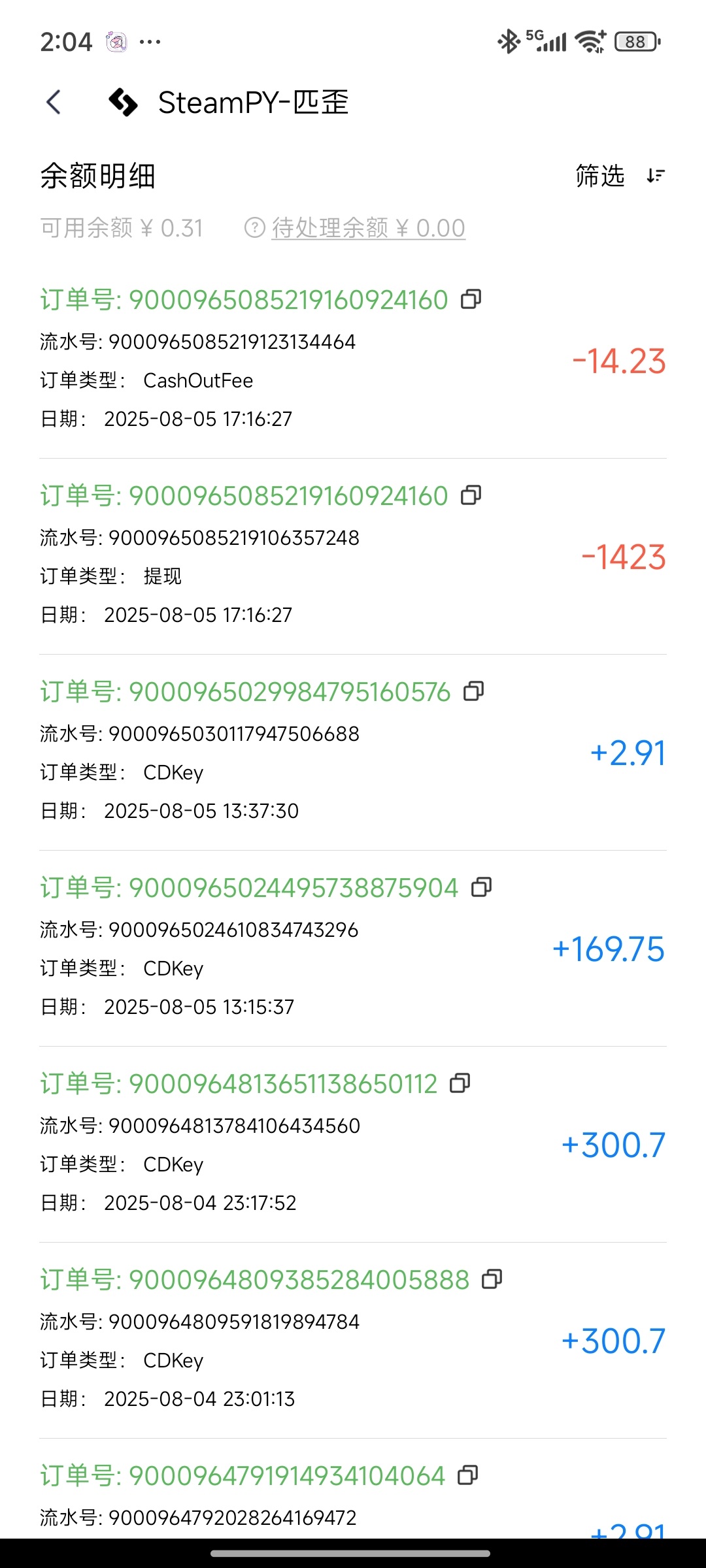Copy order number in the 提现 entry
This screenshot has width=706, height=1568.
tap(471, 495)
